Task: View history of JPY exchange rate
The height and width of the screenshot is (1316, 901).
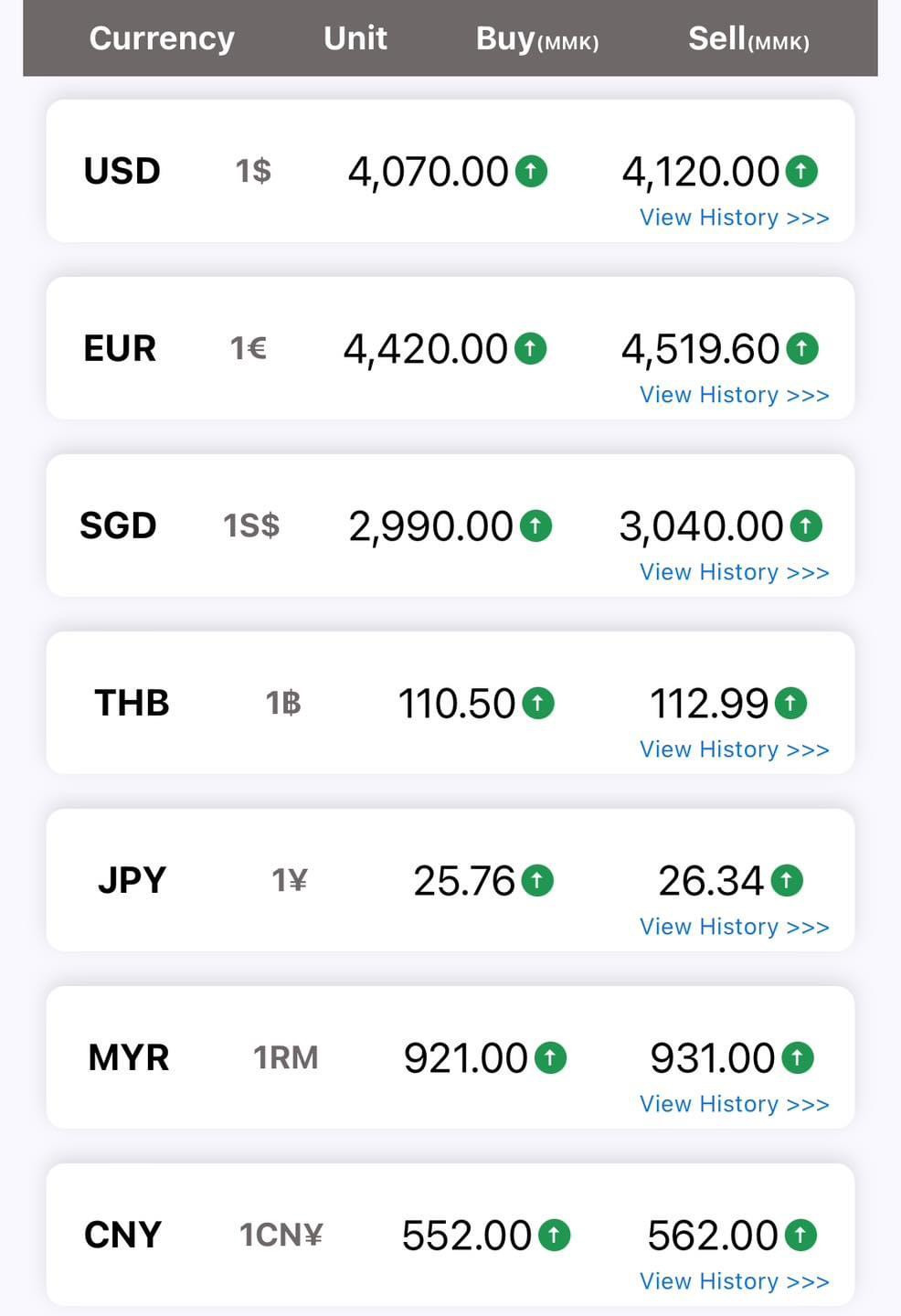Action: coord(734,927)
